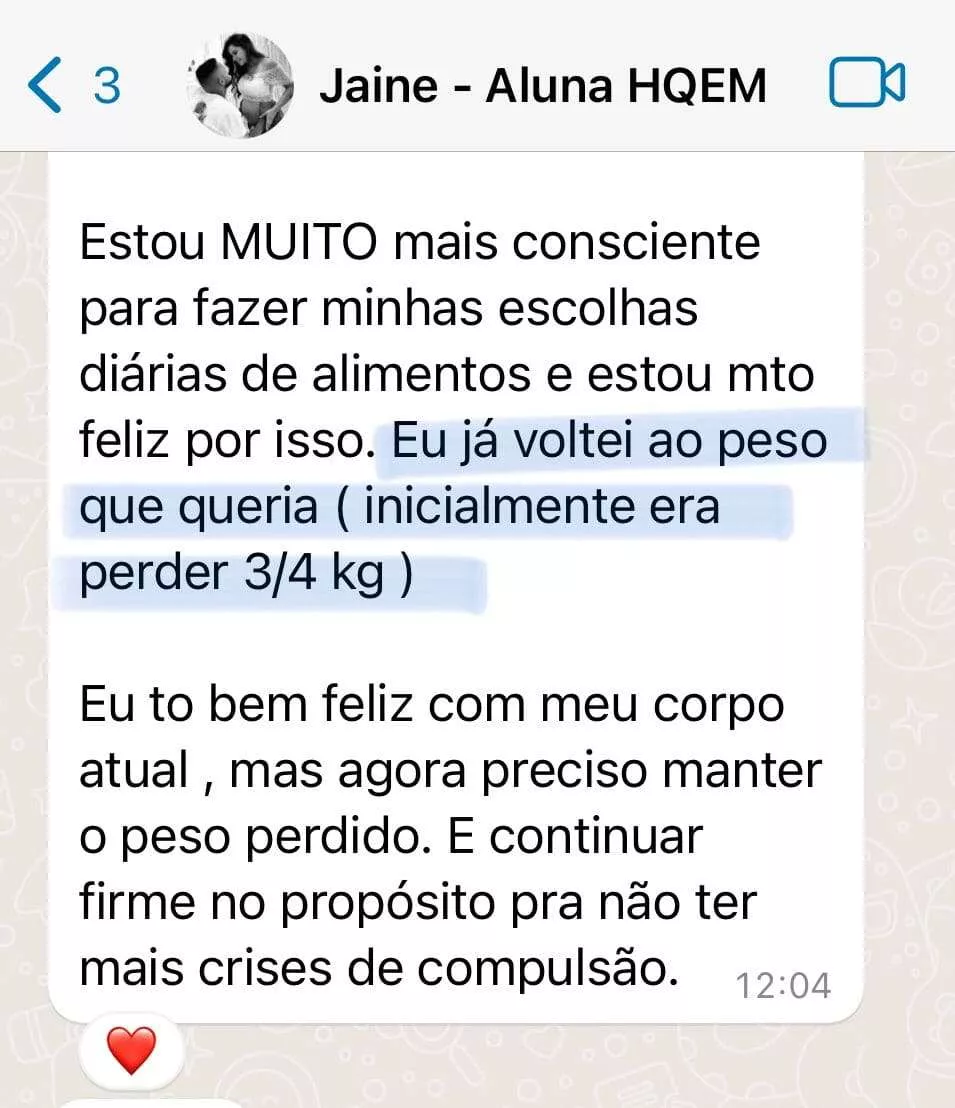Open Jaine's profile photo
Screen dimensions: 955x1108
(240, 86)
